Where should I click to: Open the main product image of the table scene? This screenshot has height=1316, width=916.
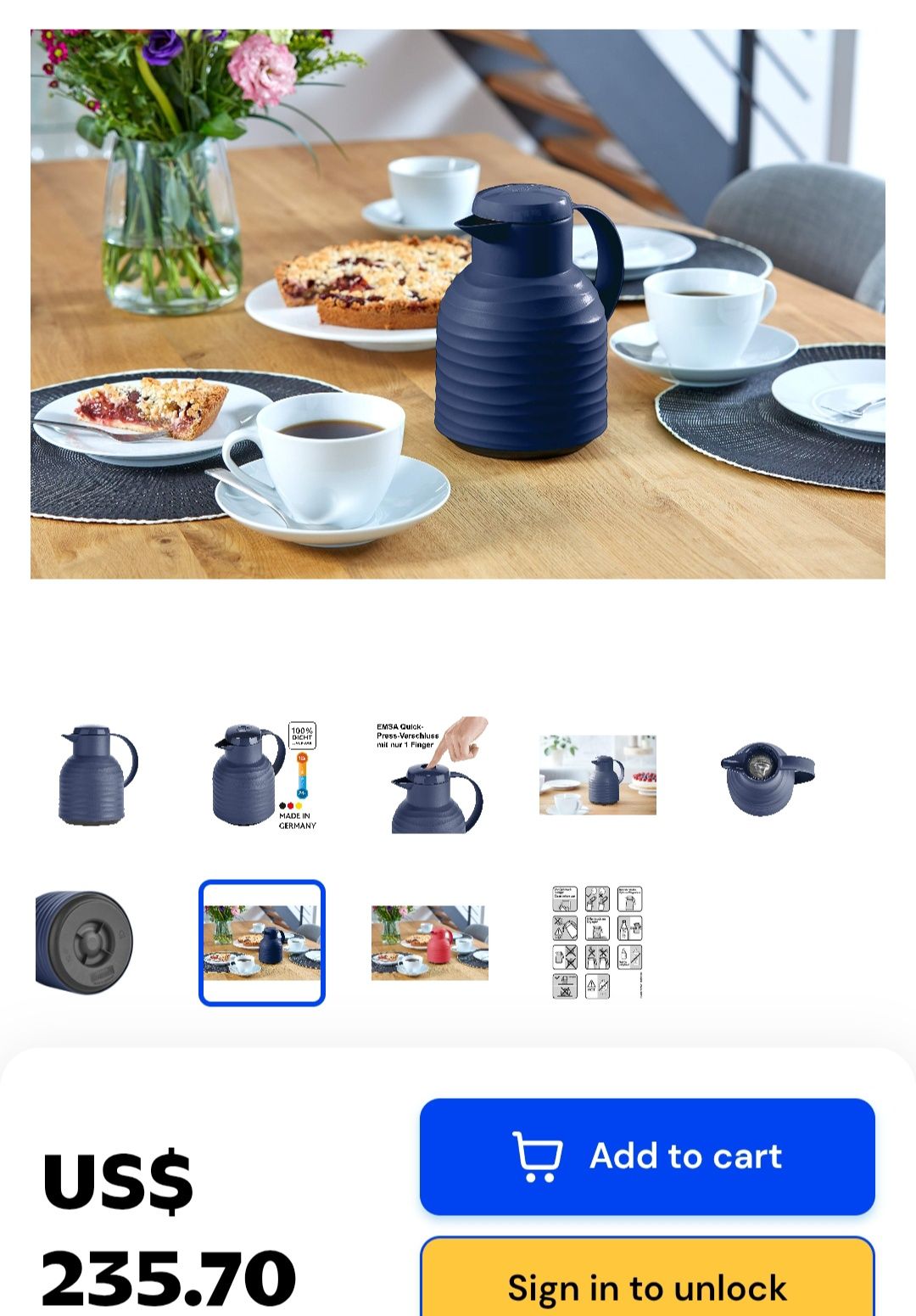click(x=458, y=304)
